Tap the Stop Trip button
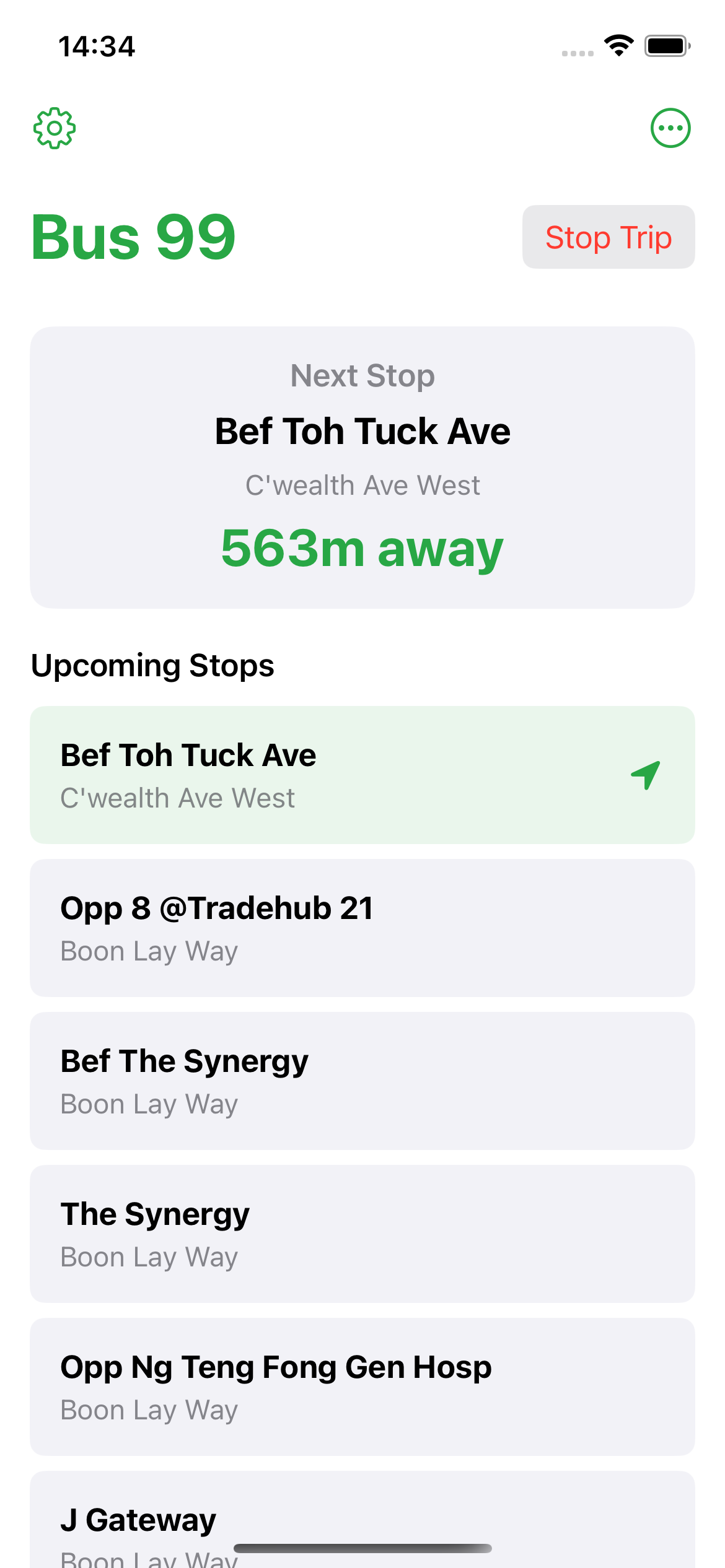Screen dimensions: 725x1568 [608, 237]
